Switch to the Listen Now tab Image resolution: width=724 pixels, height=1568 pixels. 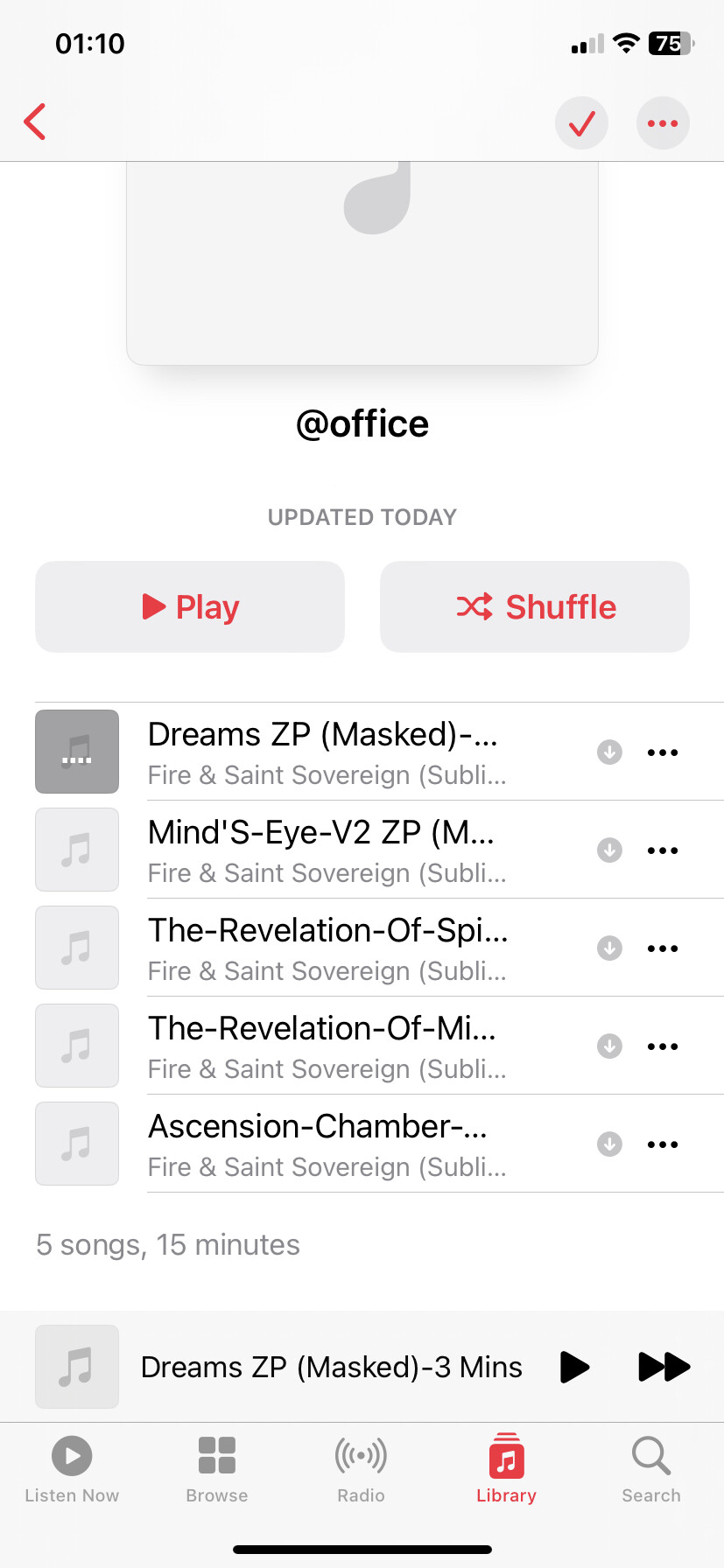coord(72,1470)
